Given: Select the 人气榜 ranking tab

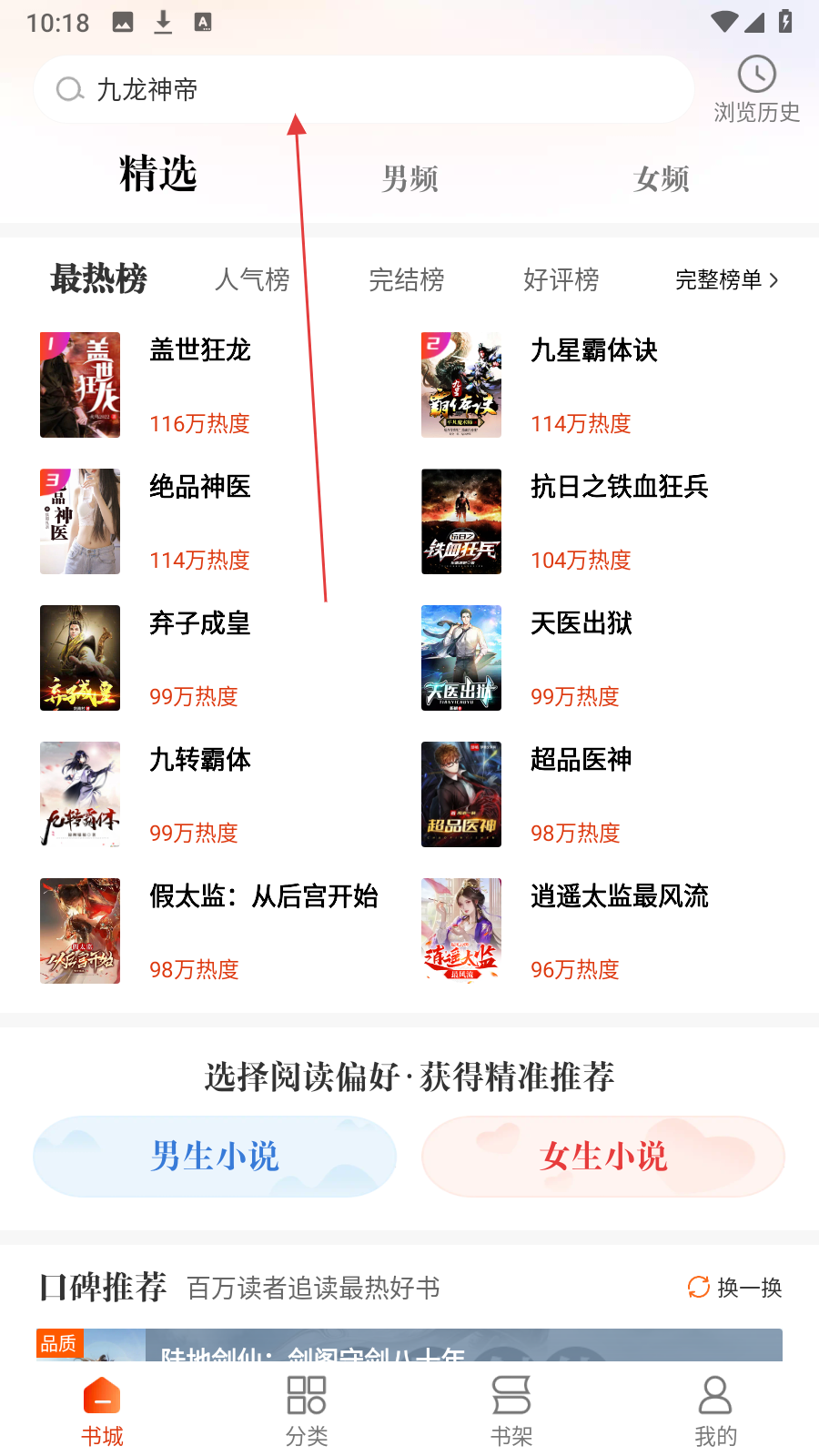Looking at the screenshot, I should [x=252, y=279].
